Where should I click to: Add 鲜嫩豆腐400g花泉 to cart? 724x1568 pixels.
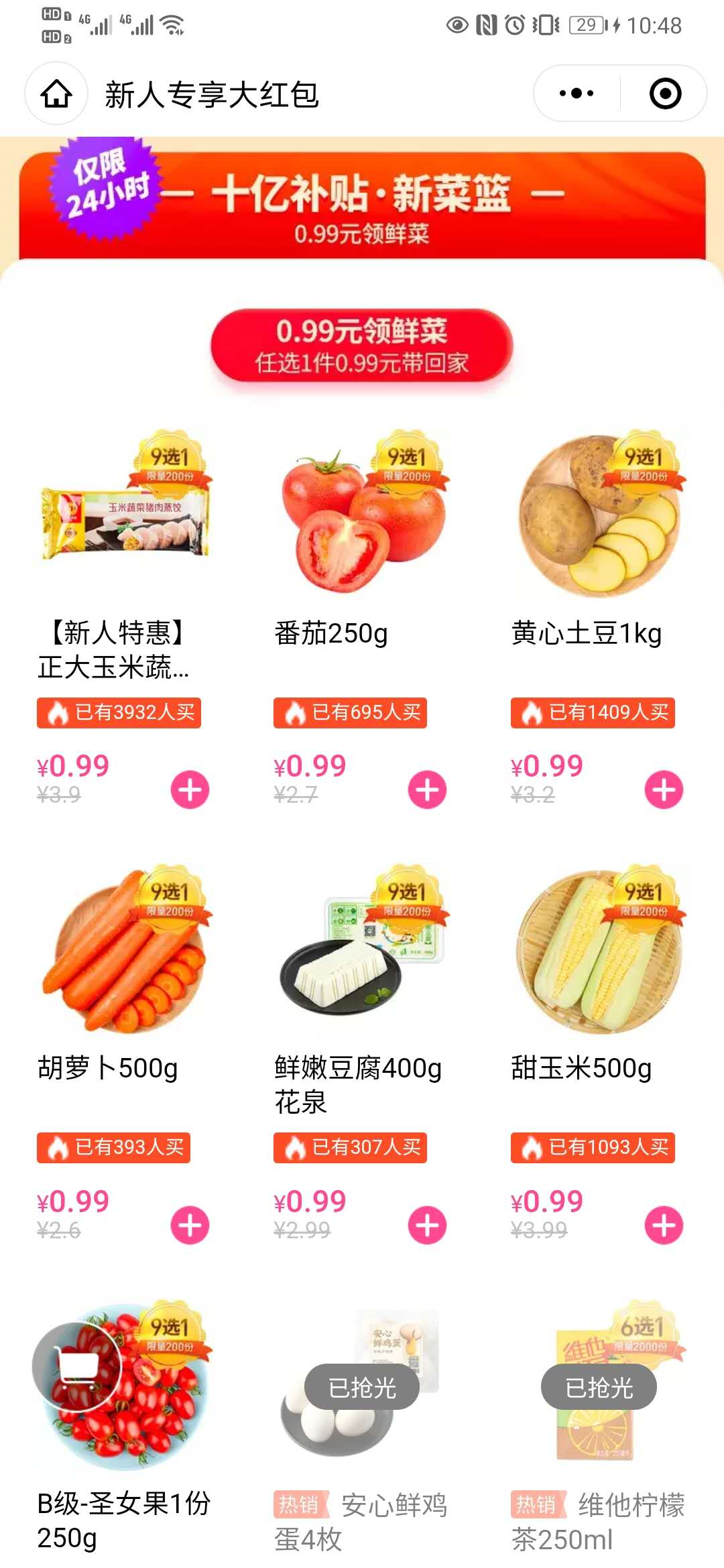coord(427,1226)
